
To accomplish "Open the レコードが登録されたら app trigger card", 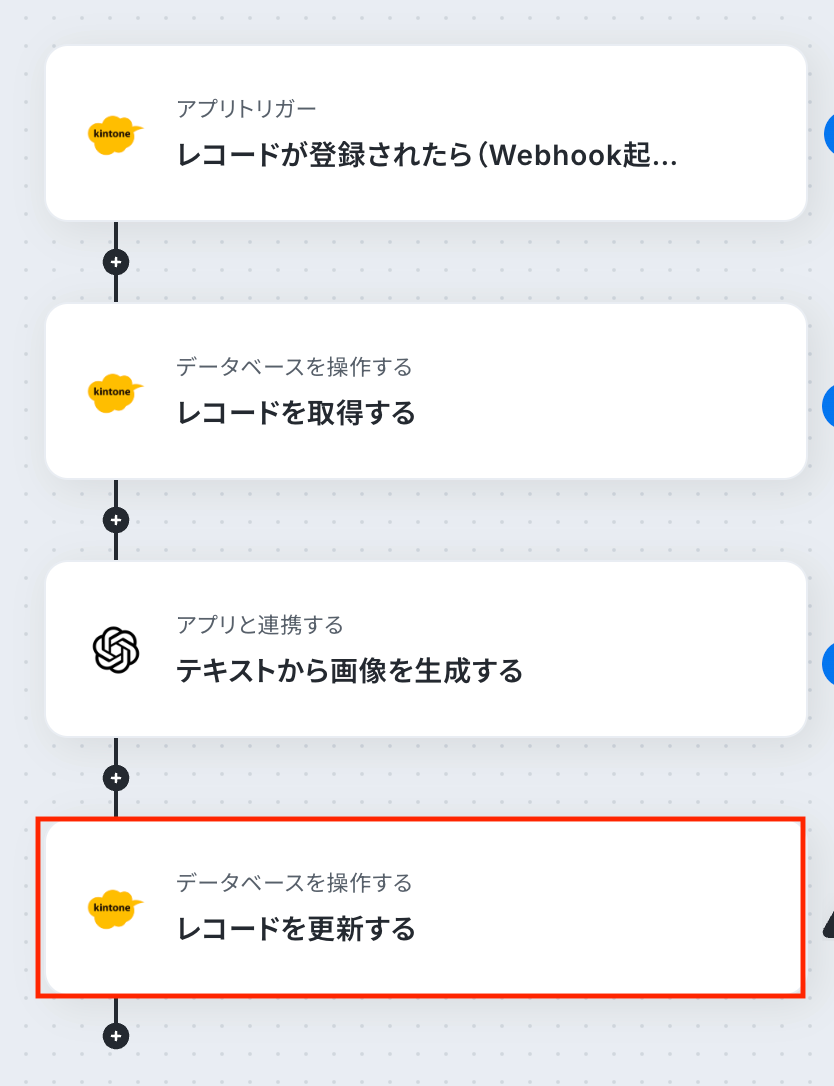I will (426, 133).
